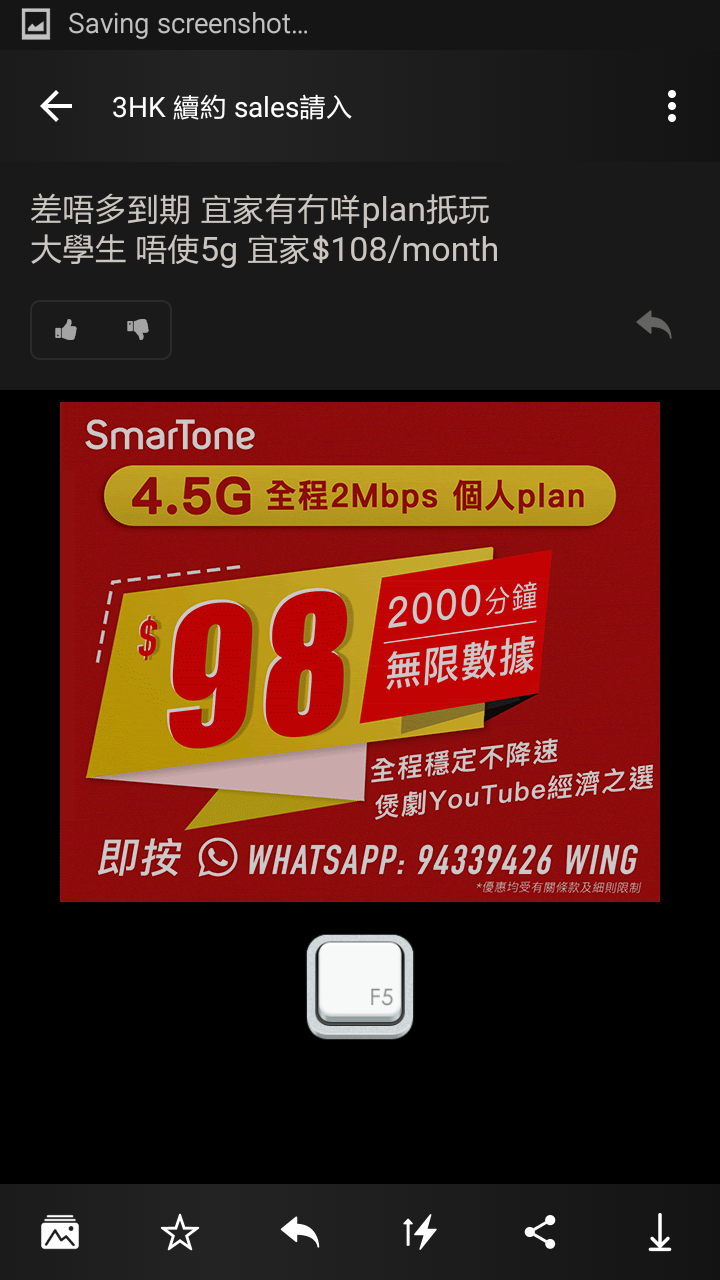
Task: Open the image gallery in bottom toolbar
Action: coord(60,1233)
